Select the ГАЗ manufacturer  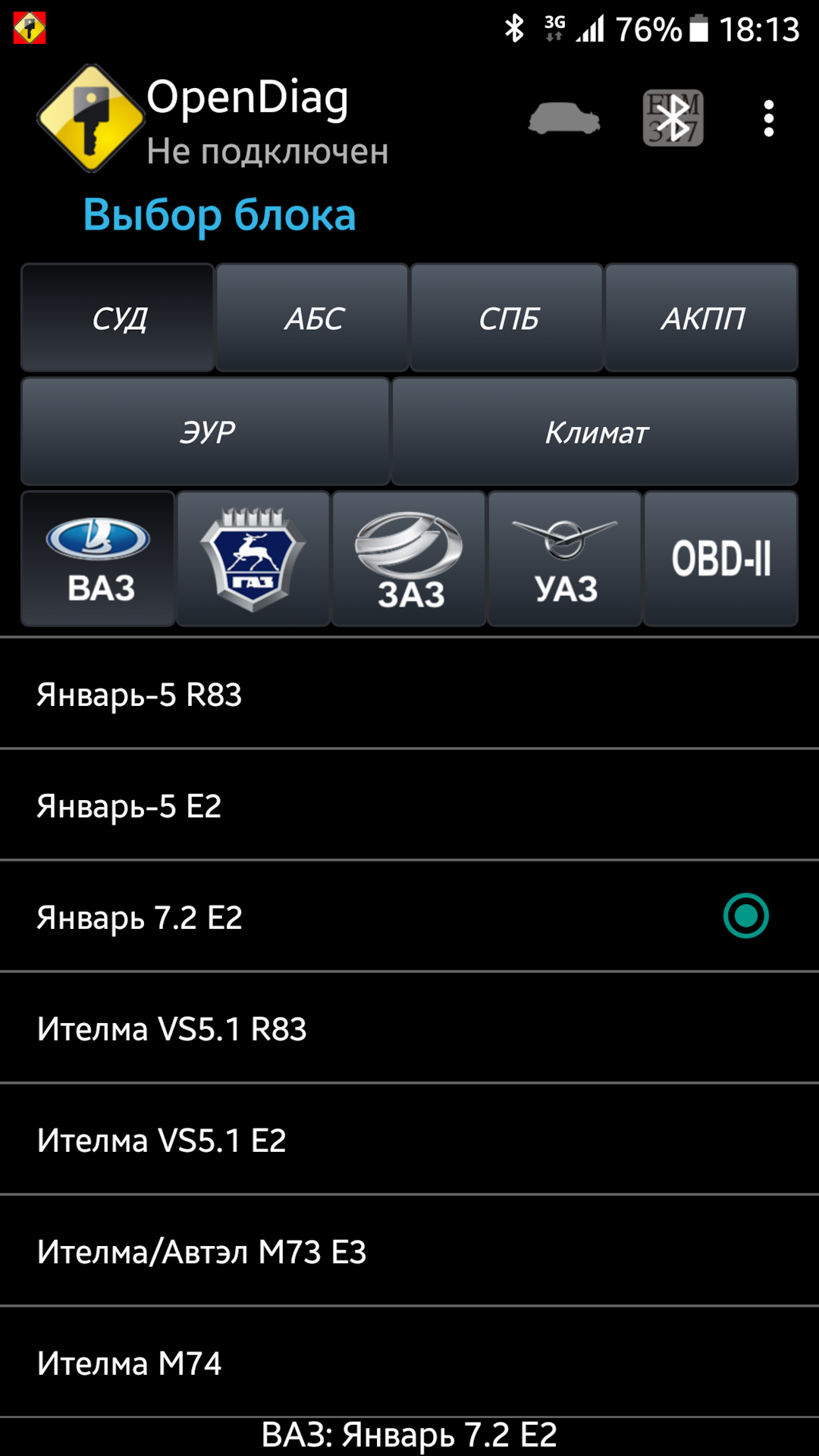253,559
